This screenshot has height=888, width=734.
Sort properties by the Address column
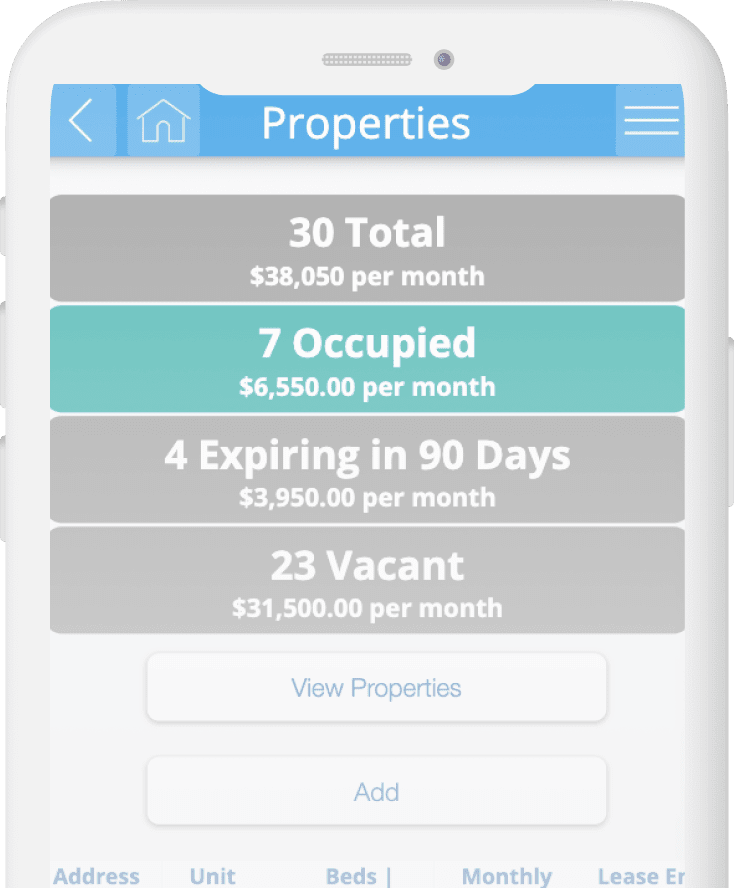pos(97,876)
